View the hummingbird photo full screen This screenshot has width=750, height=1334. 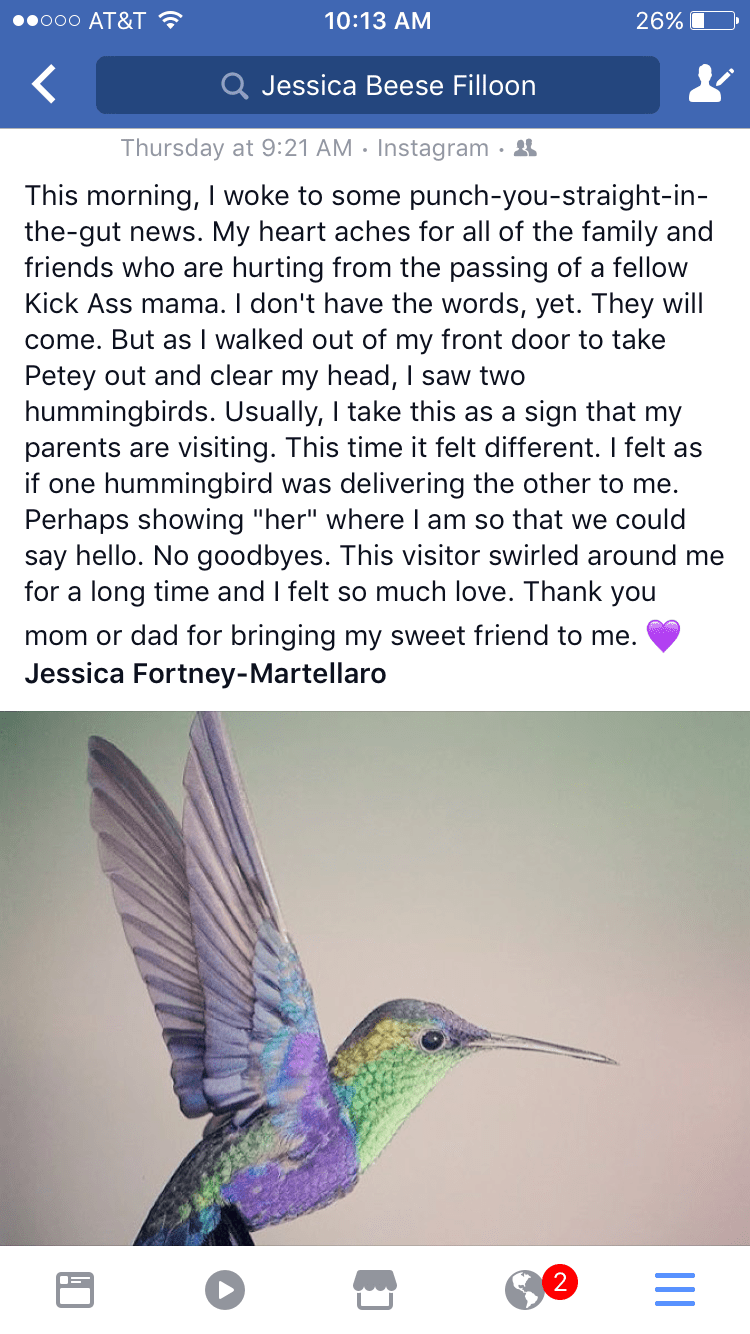pos(375,978)
